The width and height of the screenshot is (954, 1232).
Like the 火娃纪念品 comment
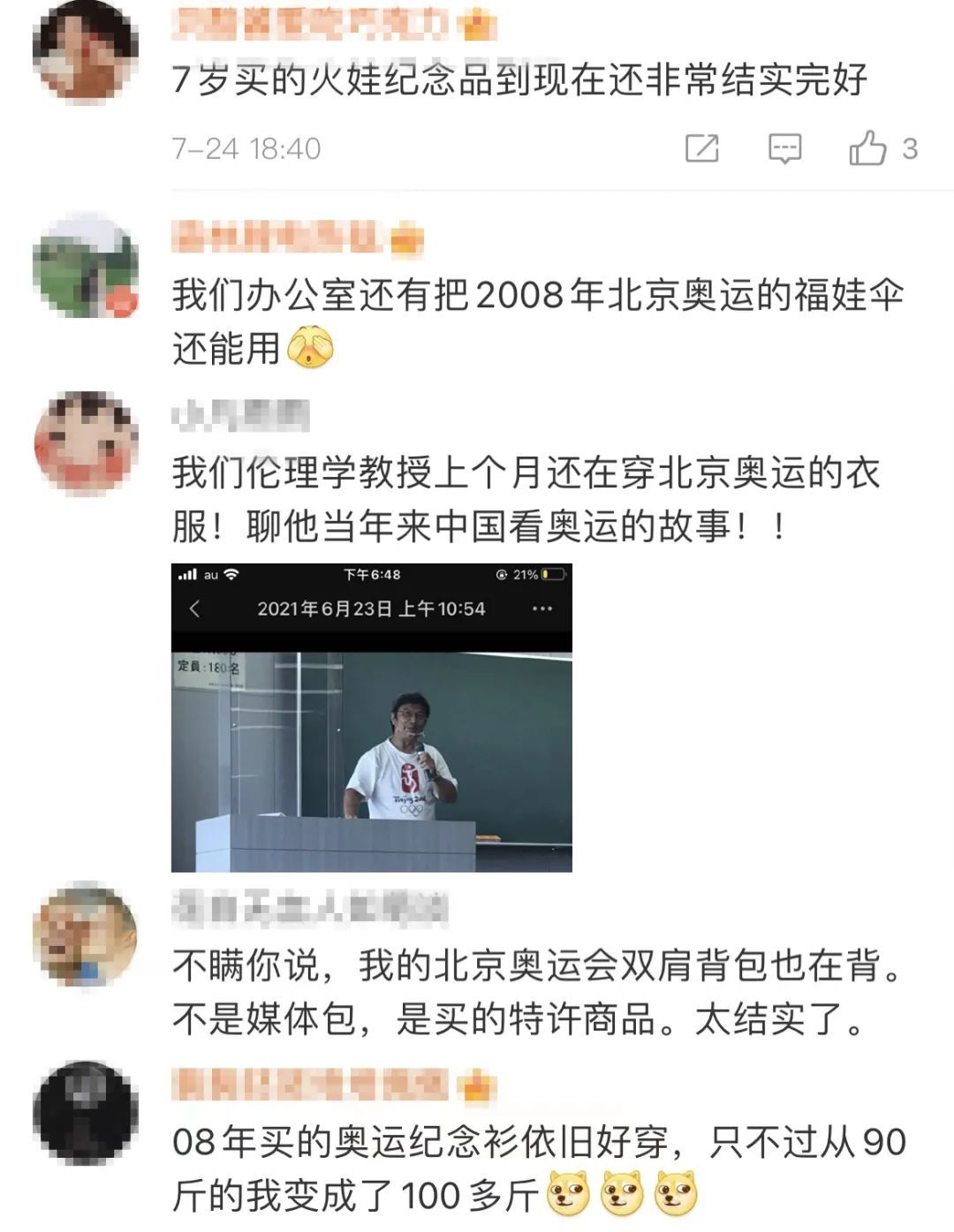click(867, 148)
